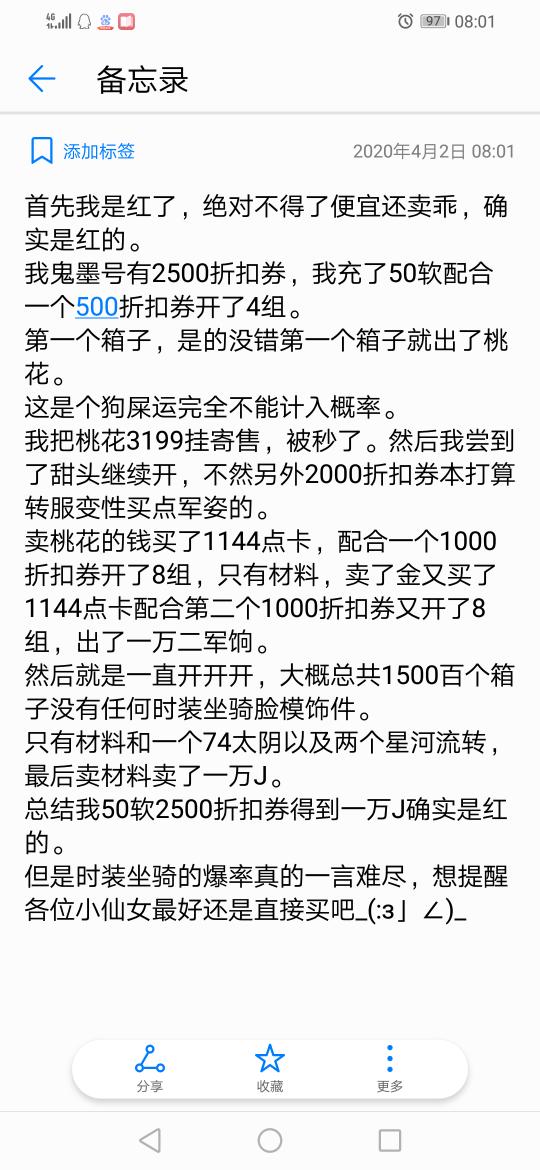This screenshot has height=1170, width=540.
Task: Go to the home screen via the circle button
Action: point(270,1140)
